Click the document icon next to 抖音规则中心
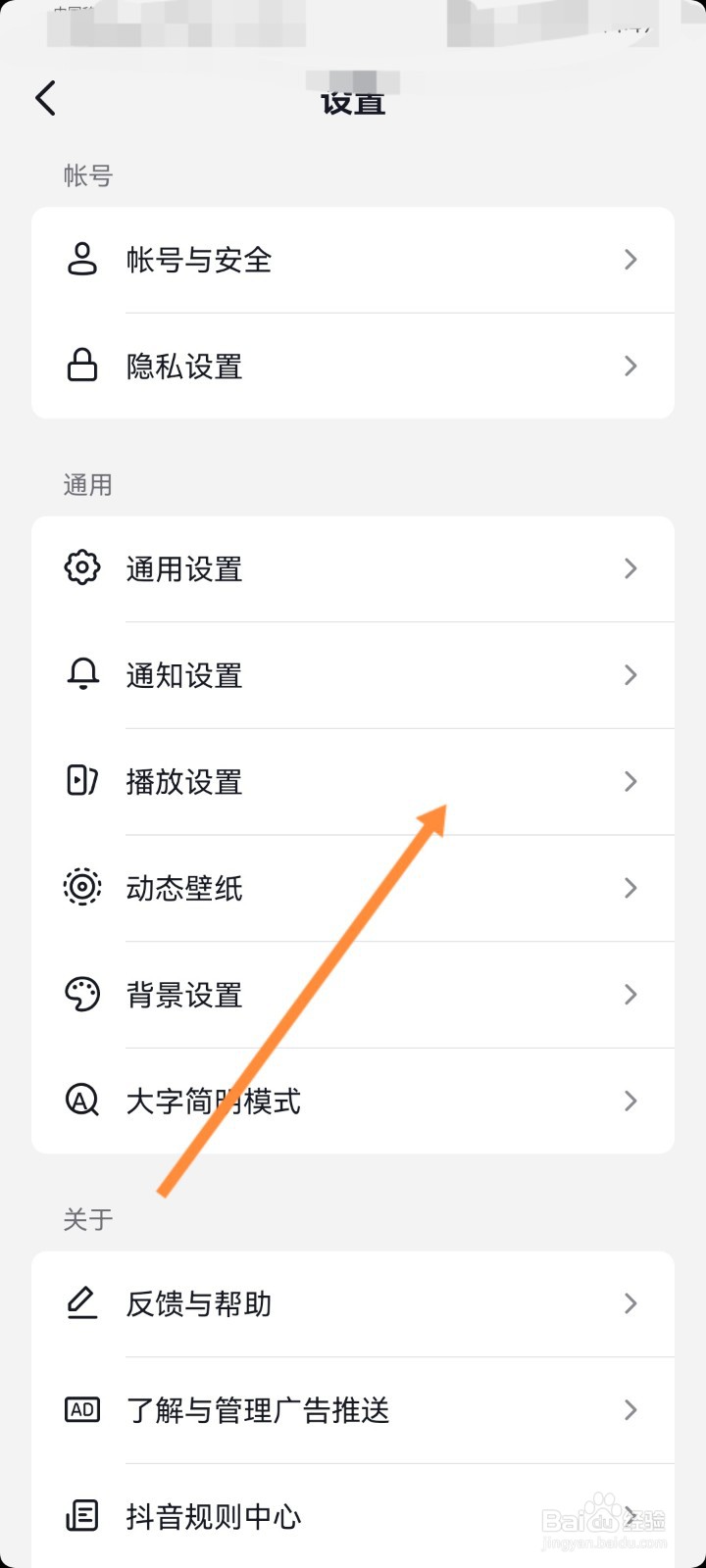 point(82,1517)
